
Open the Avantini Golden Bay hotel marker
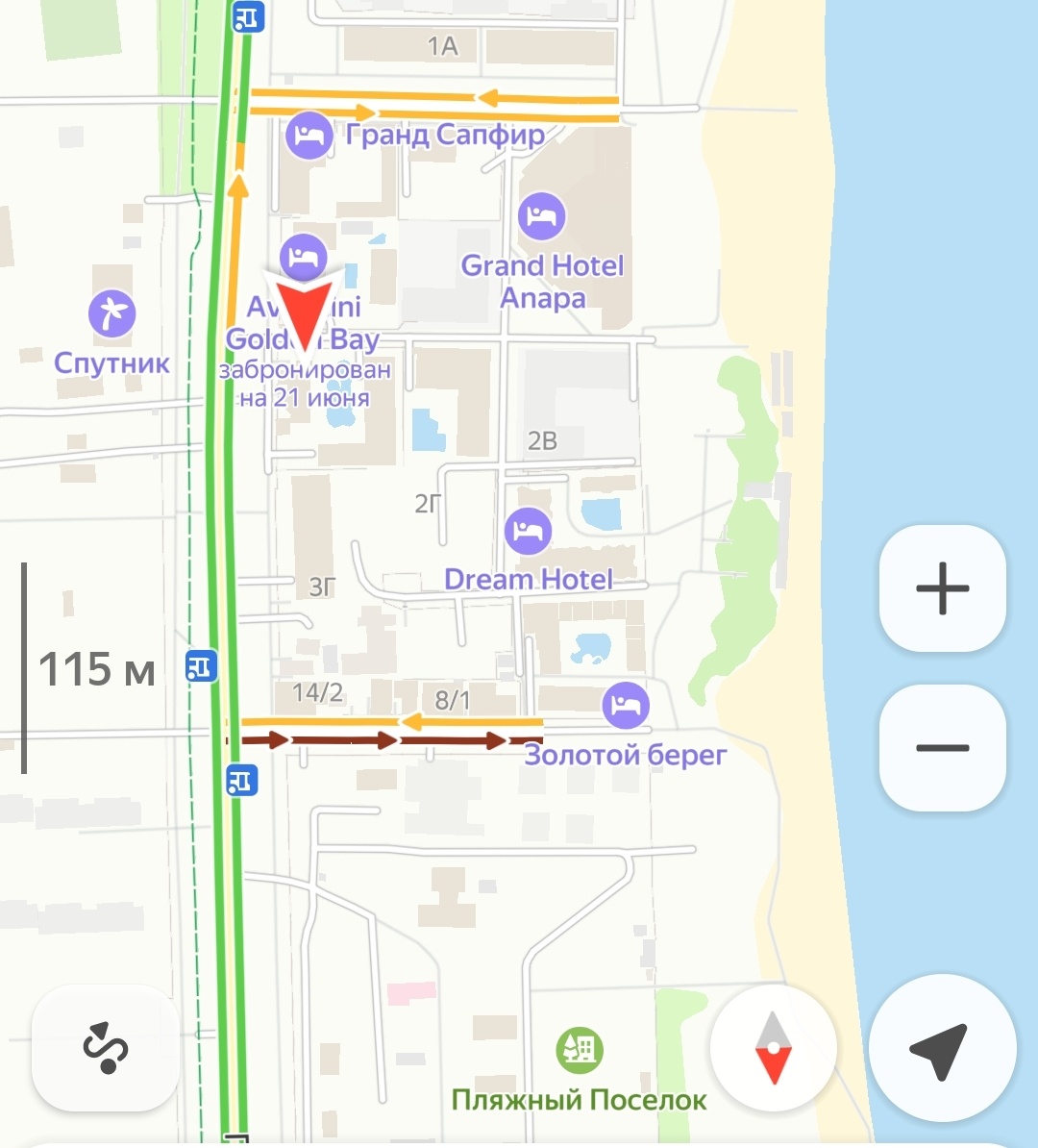point(303,256)
